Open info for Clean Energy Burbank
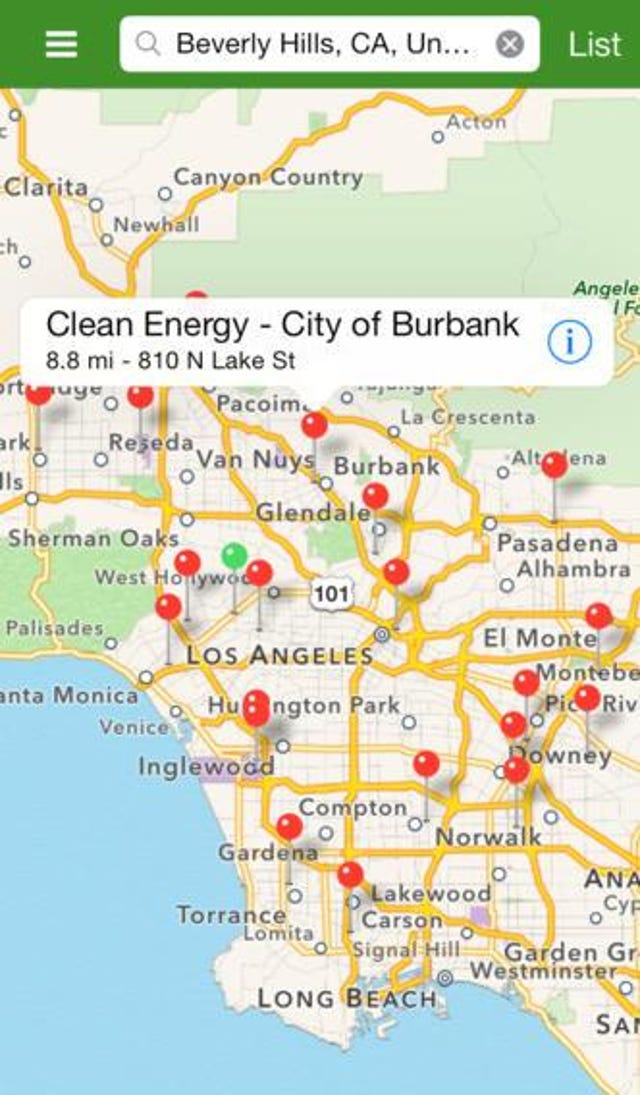The image size is (640, 1095). click(569, 342)
